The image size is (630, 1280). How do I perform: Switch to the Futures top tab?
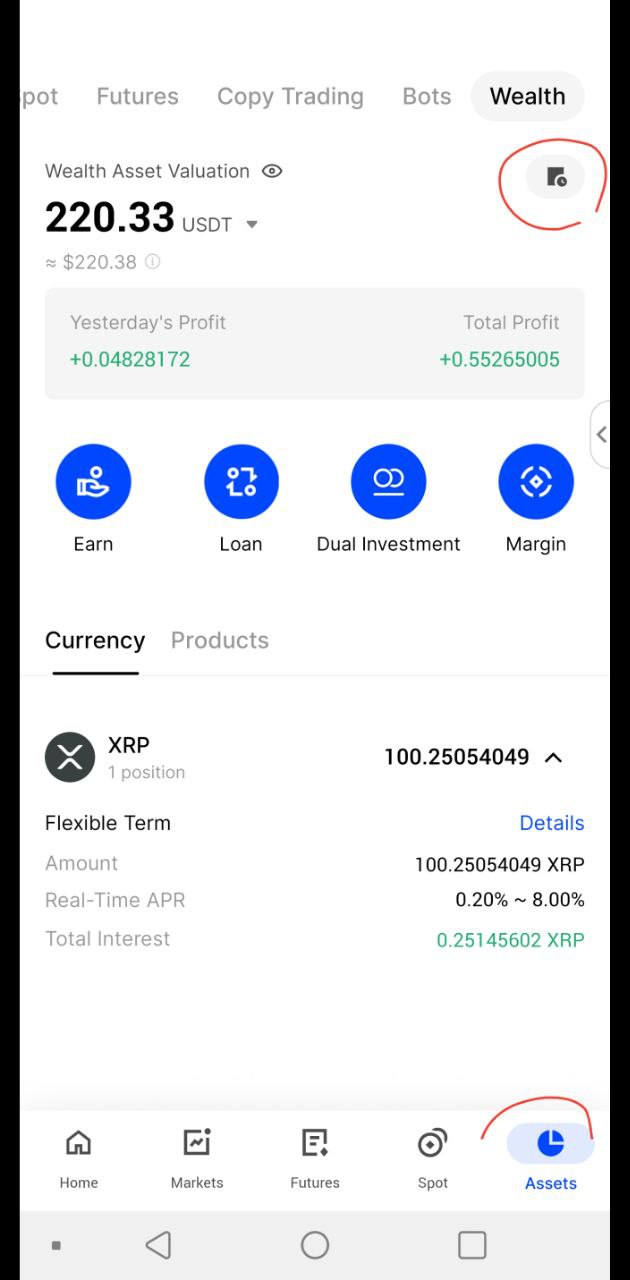137,96
